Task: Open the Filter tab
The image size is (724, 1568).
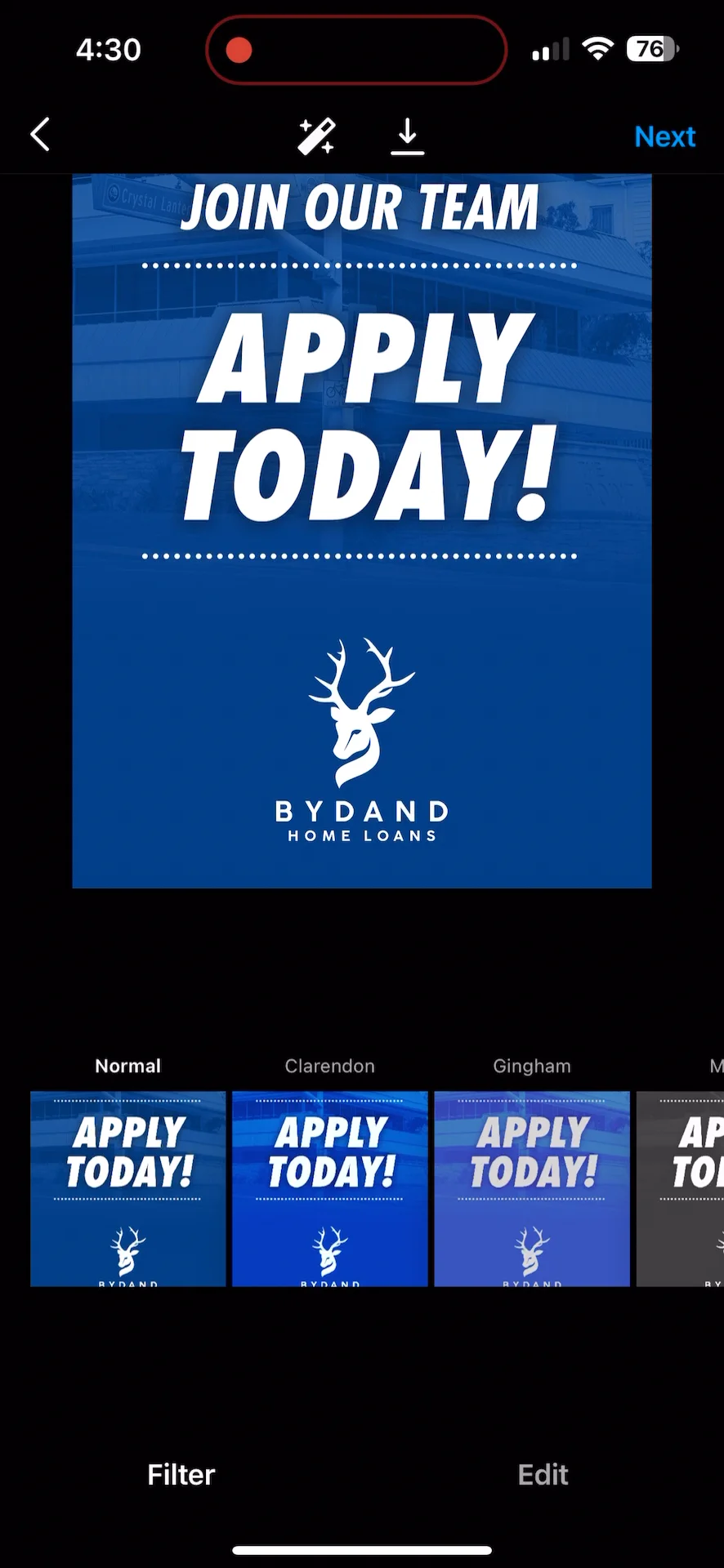Action: 181,1474
